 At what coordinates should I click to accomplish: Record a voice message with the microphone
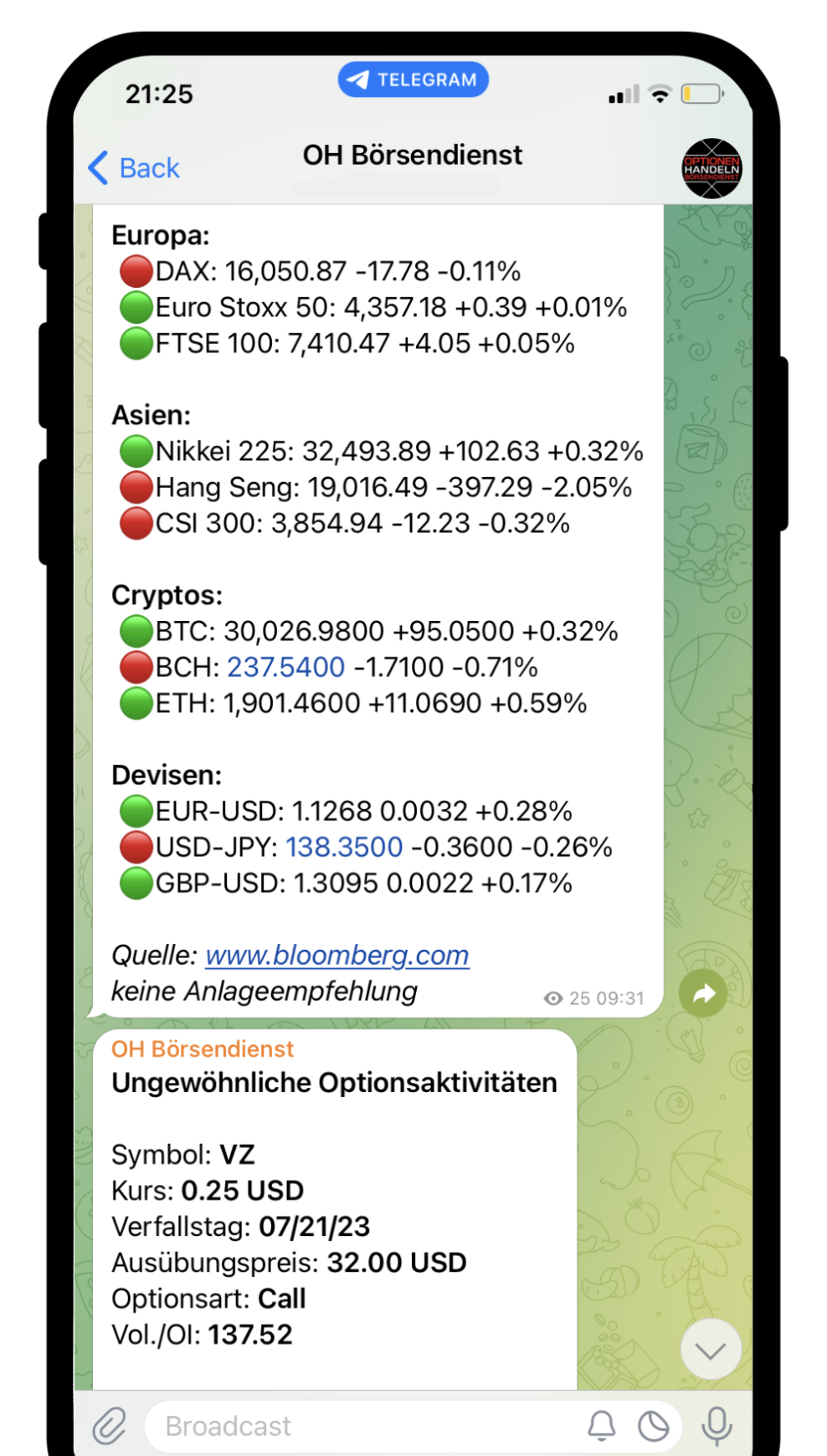click(x=717, y=1426)
